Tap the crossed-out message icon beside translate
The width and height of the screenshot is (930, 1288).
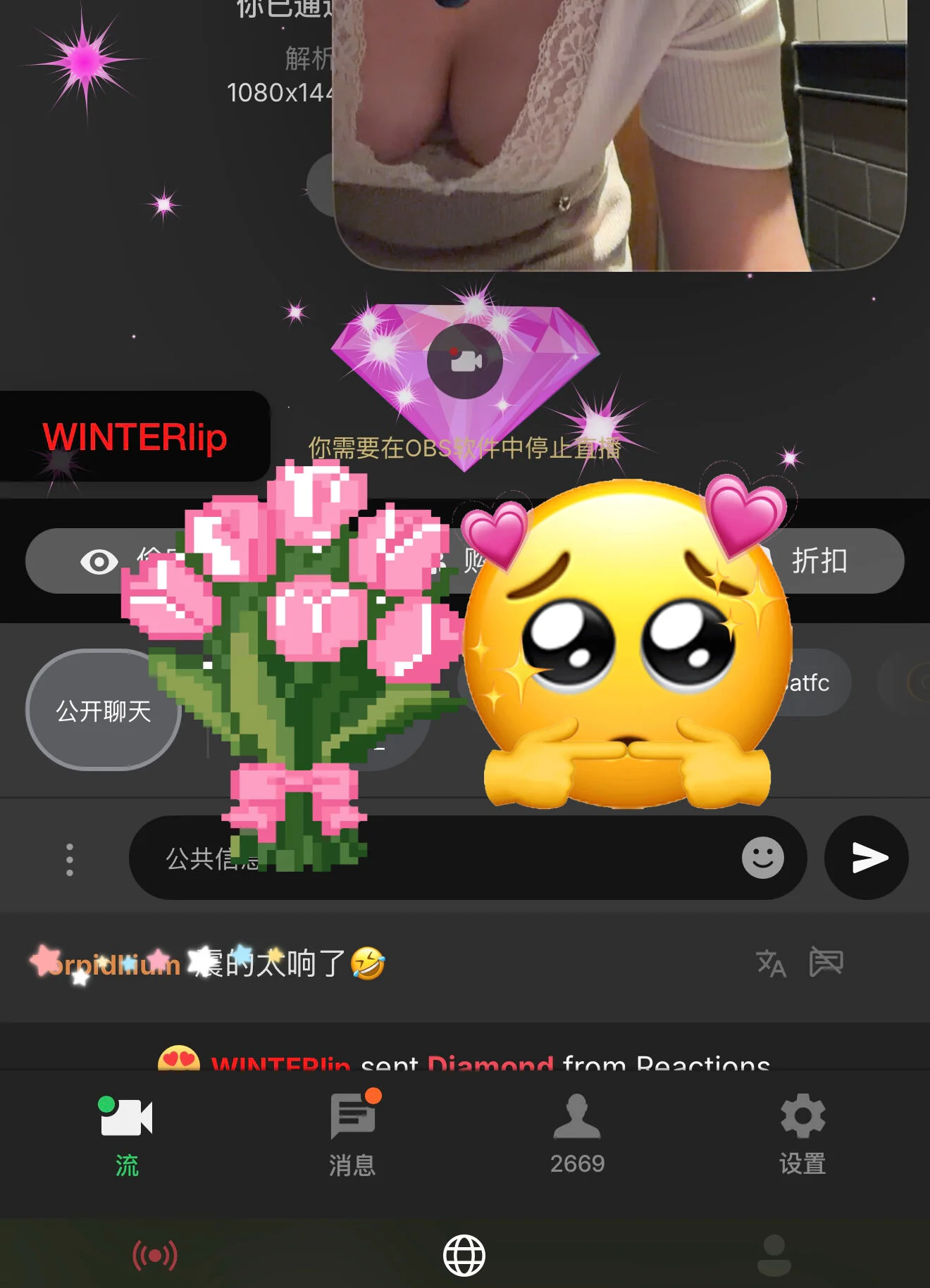click(x=826, y=962)
